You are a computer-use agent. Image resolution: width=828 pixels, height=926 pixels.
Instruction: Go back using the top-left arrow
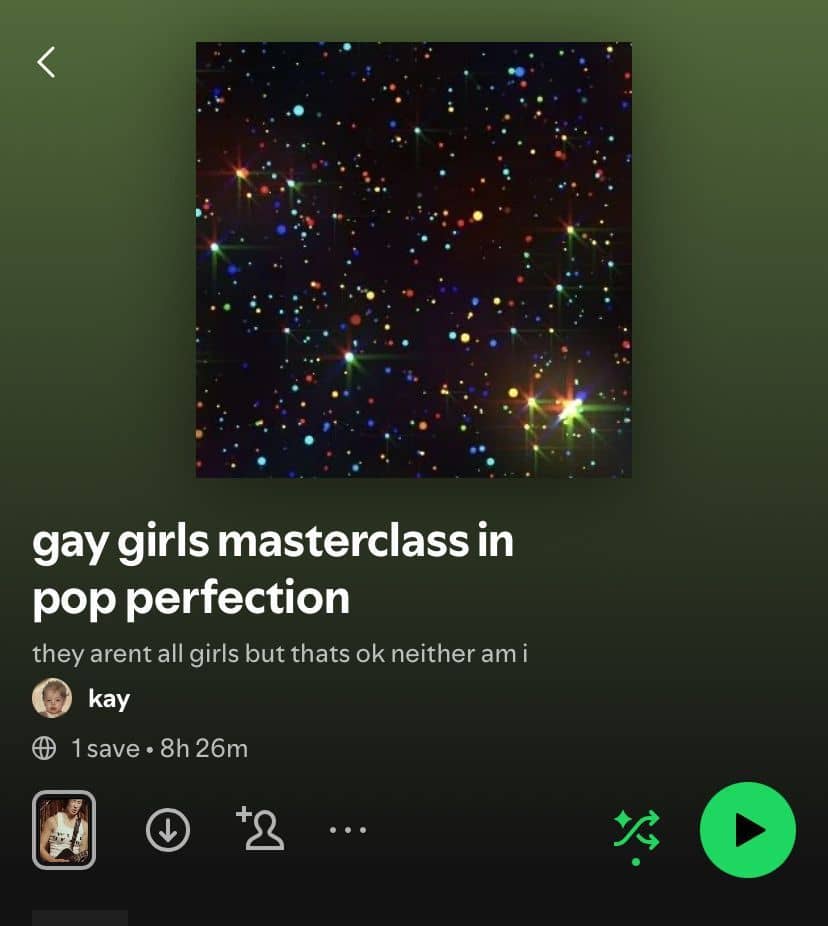(46, 62)
